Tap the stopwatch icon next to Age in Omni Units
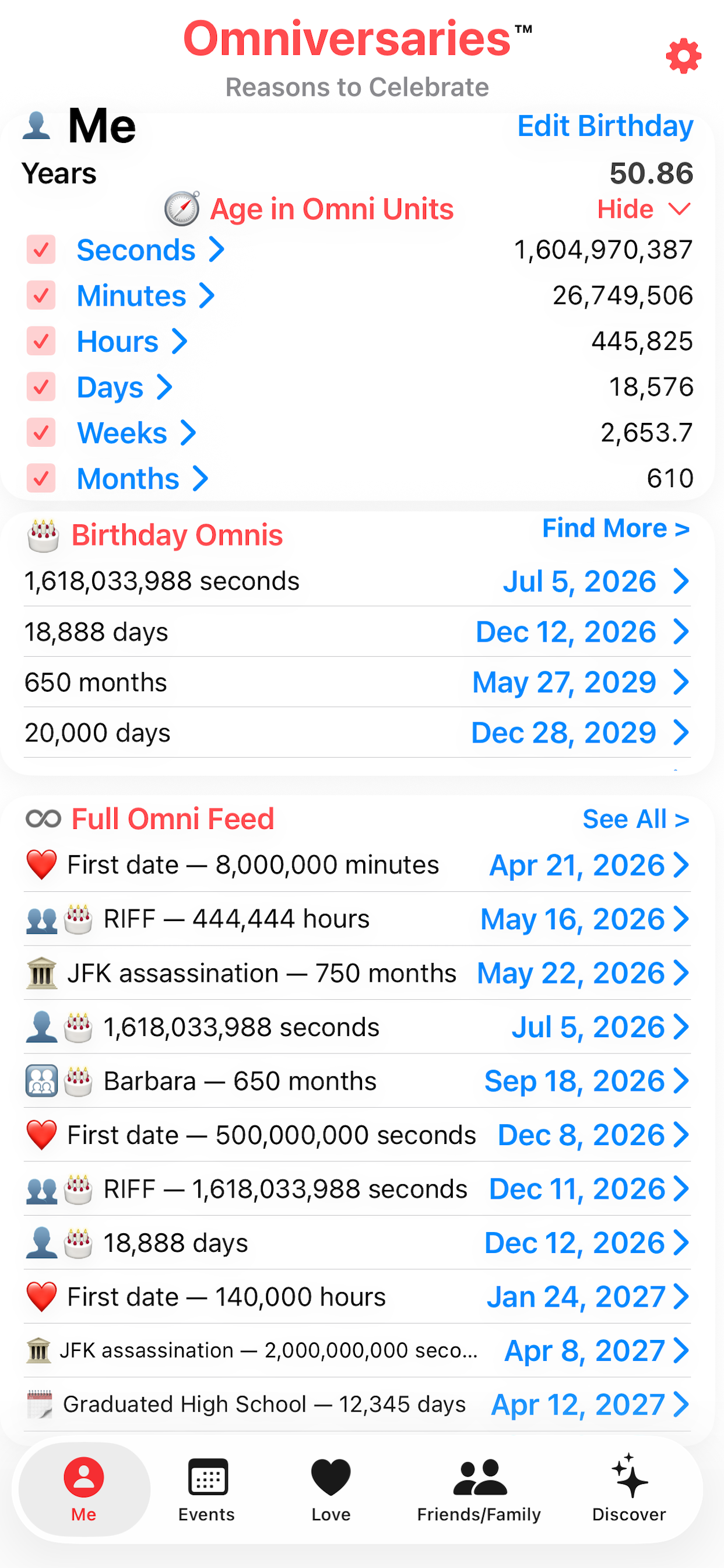Viewport: 724px width, 1568px height. pos(181,209)
